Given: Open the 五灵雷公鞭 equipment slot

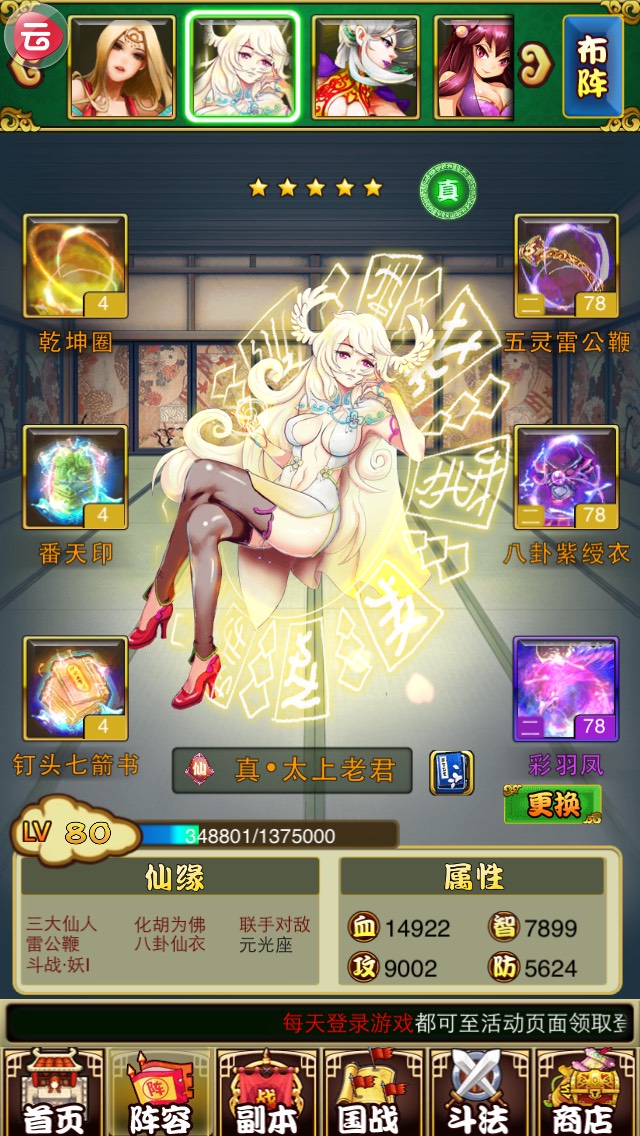Looking at the screenshot, I should pyautogui.click(x=566, y=267).
